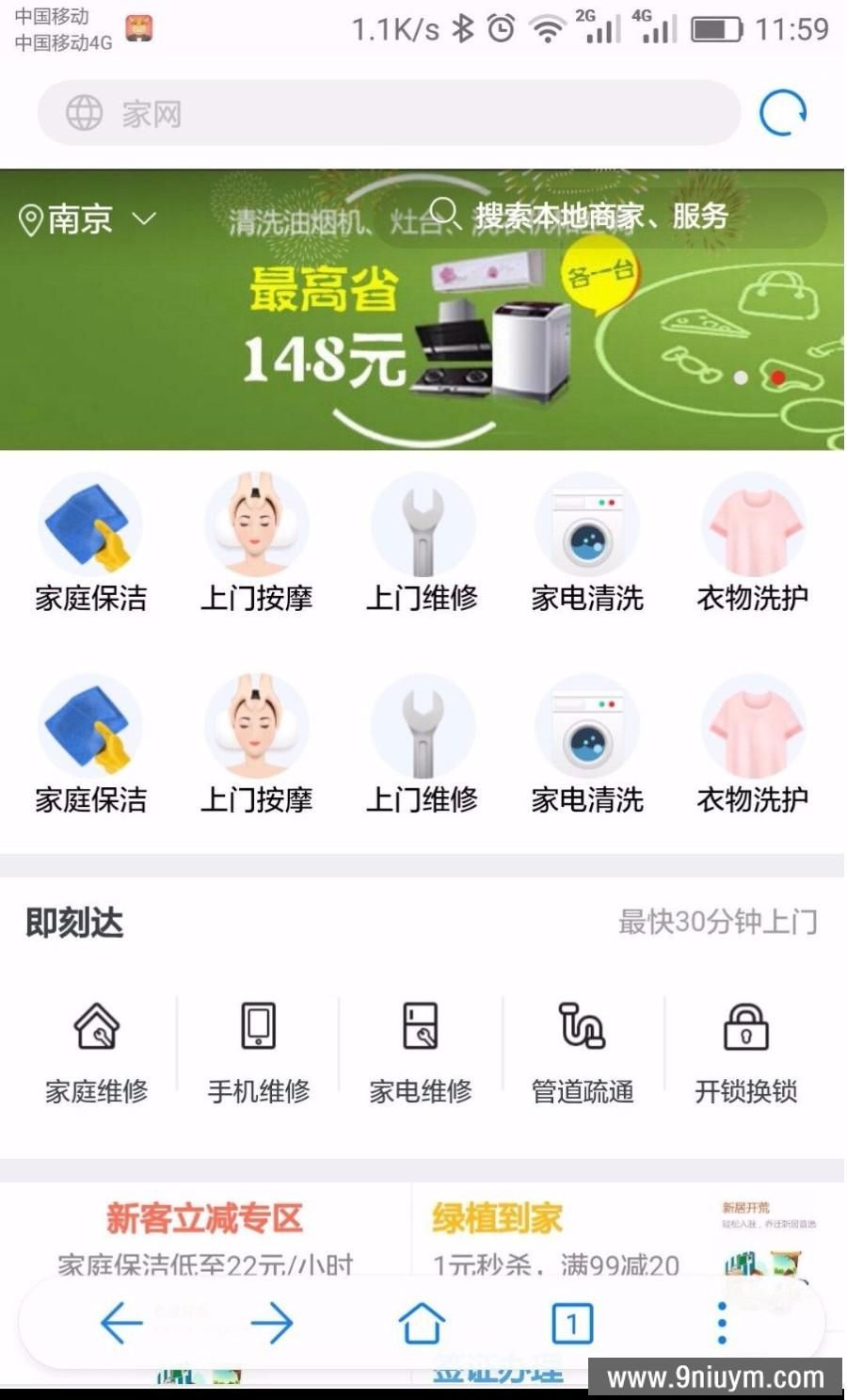Switch to the second banner slide dot

[x=779, y=378]
